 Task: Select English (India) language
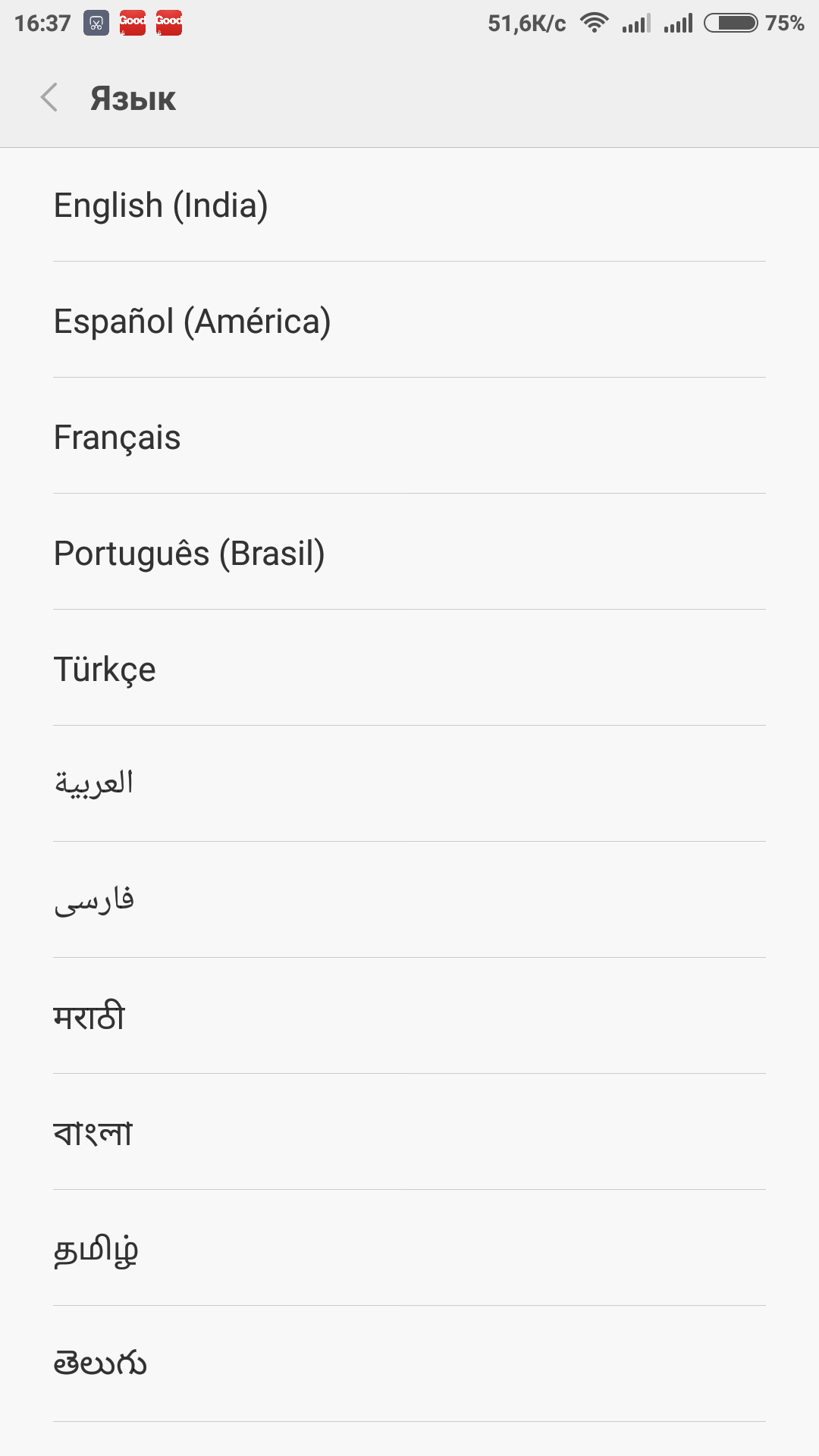(x=409, y=205)
